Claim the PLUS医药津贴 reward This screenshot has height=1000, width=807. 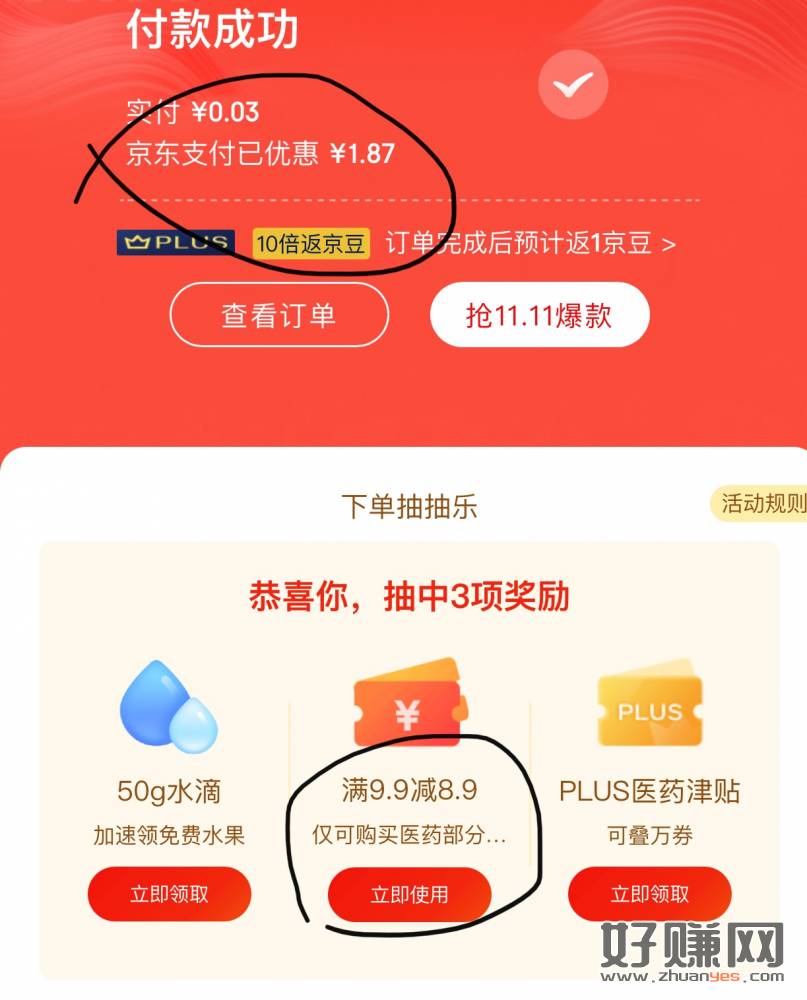(x=649, y=894)
